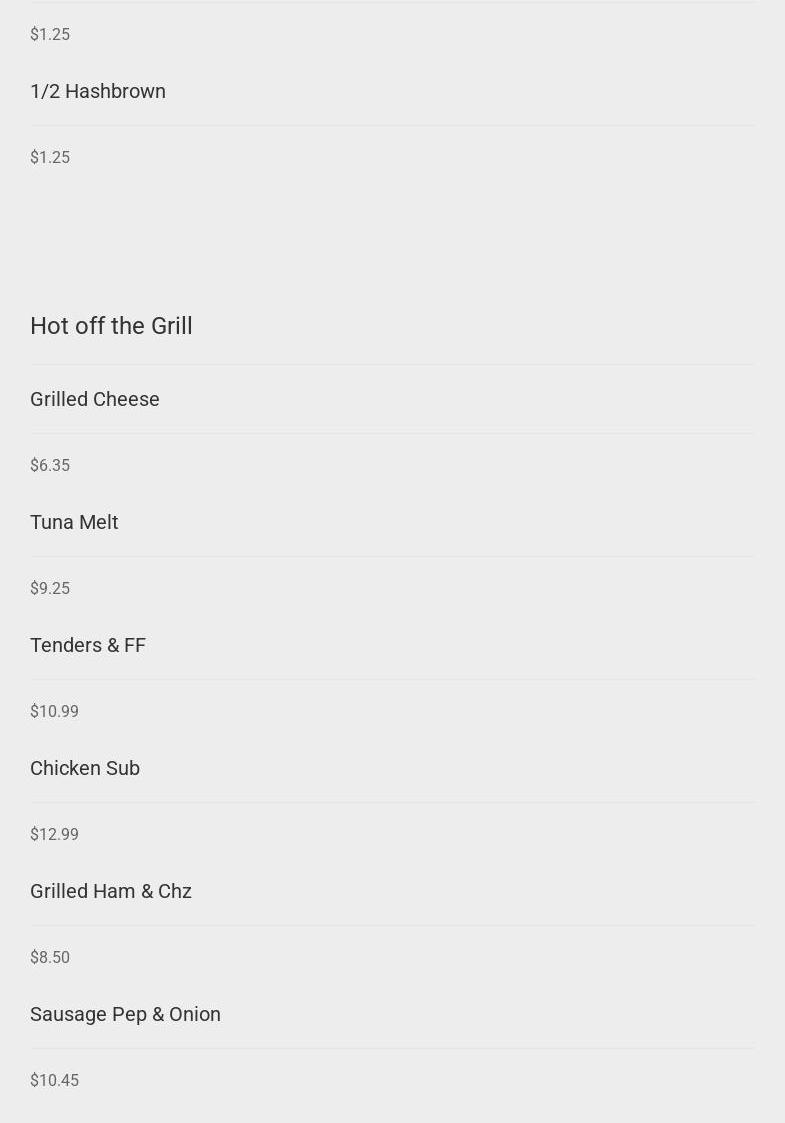
Task: View the Chicken Sub item
Action: [85, 768]
